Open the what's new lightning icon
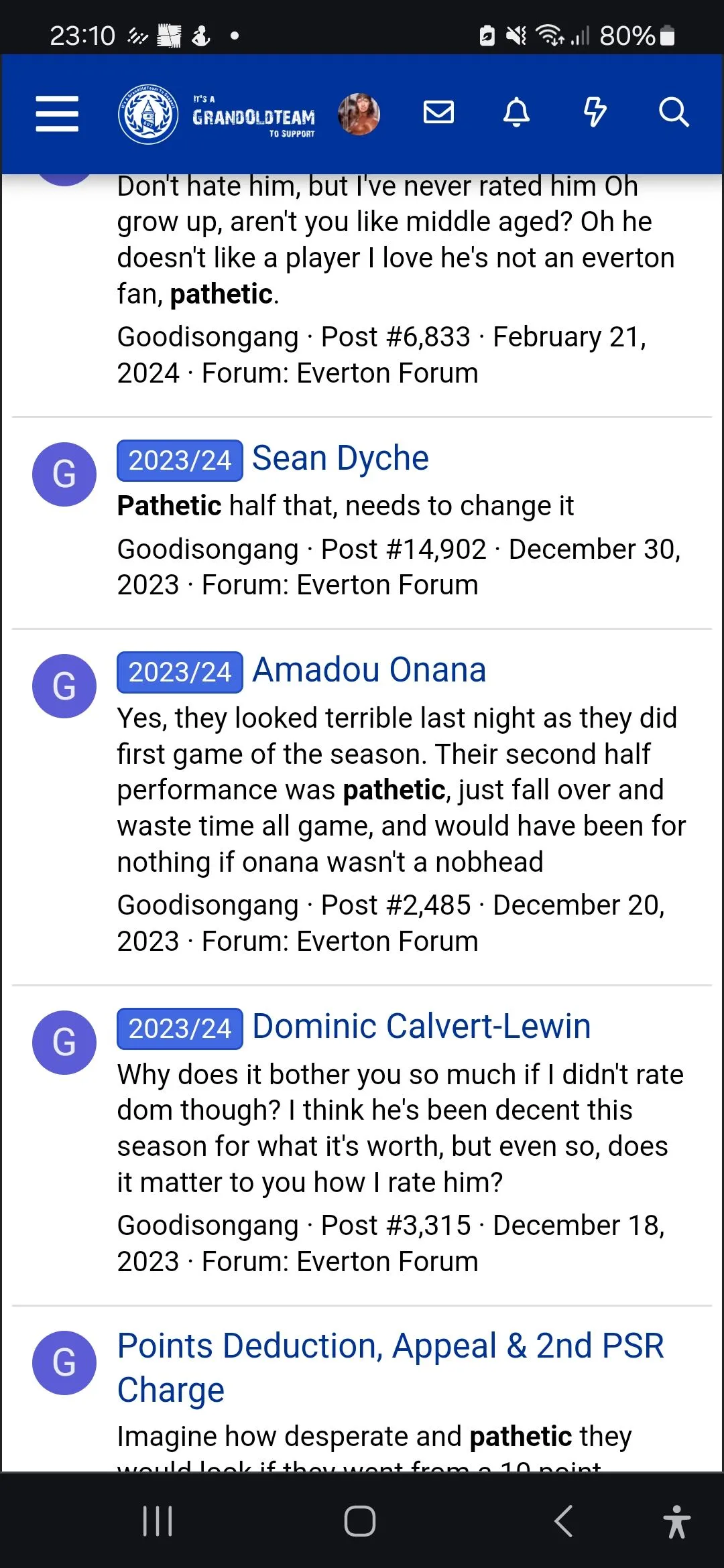This screenshot has height=1568, width=724. 595,113
